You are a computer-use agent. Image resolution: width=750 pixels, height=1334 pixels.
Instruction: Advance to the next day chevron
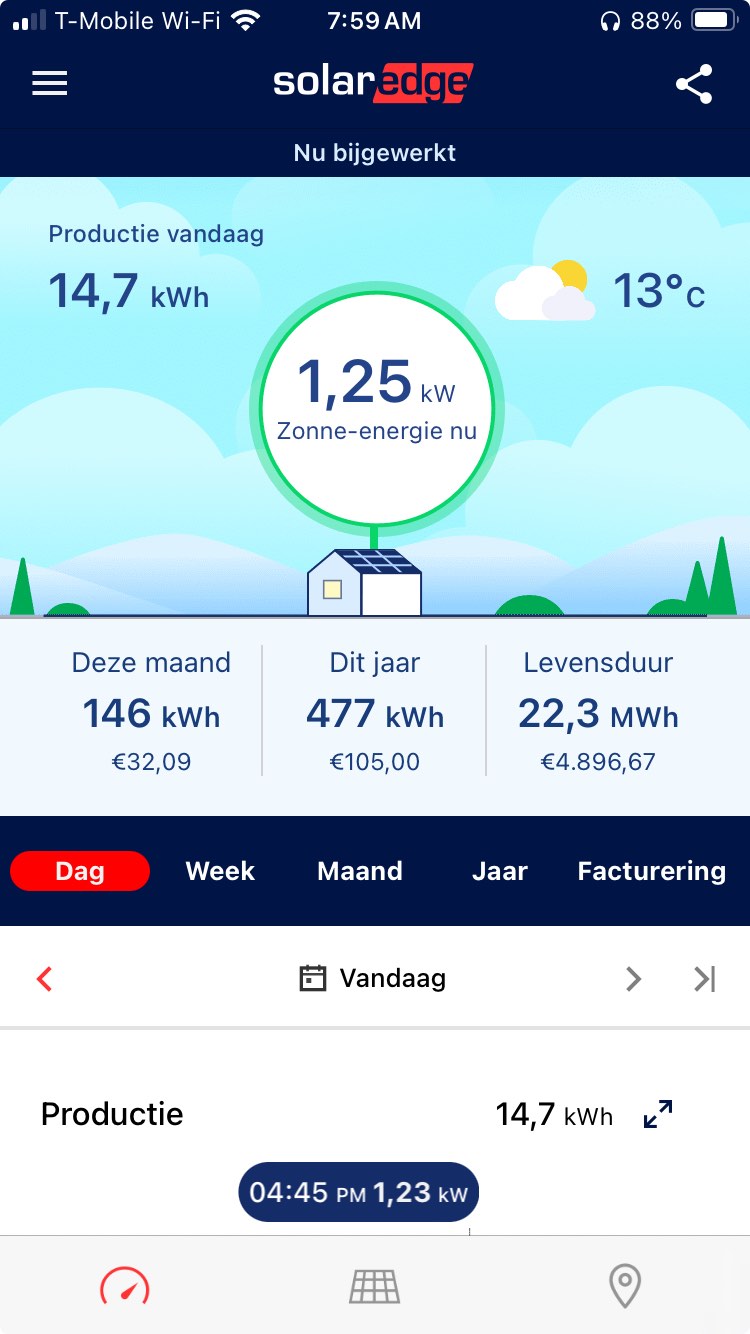point(632,978)
